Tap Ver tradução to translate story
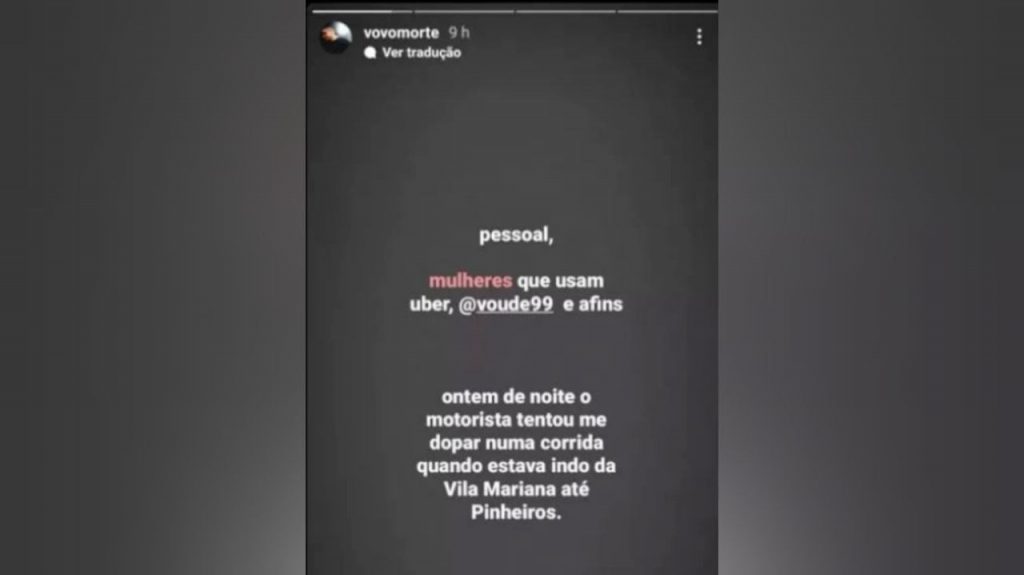 [x=421, y=53]
